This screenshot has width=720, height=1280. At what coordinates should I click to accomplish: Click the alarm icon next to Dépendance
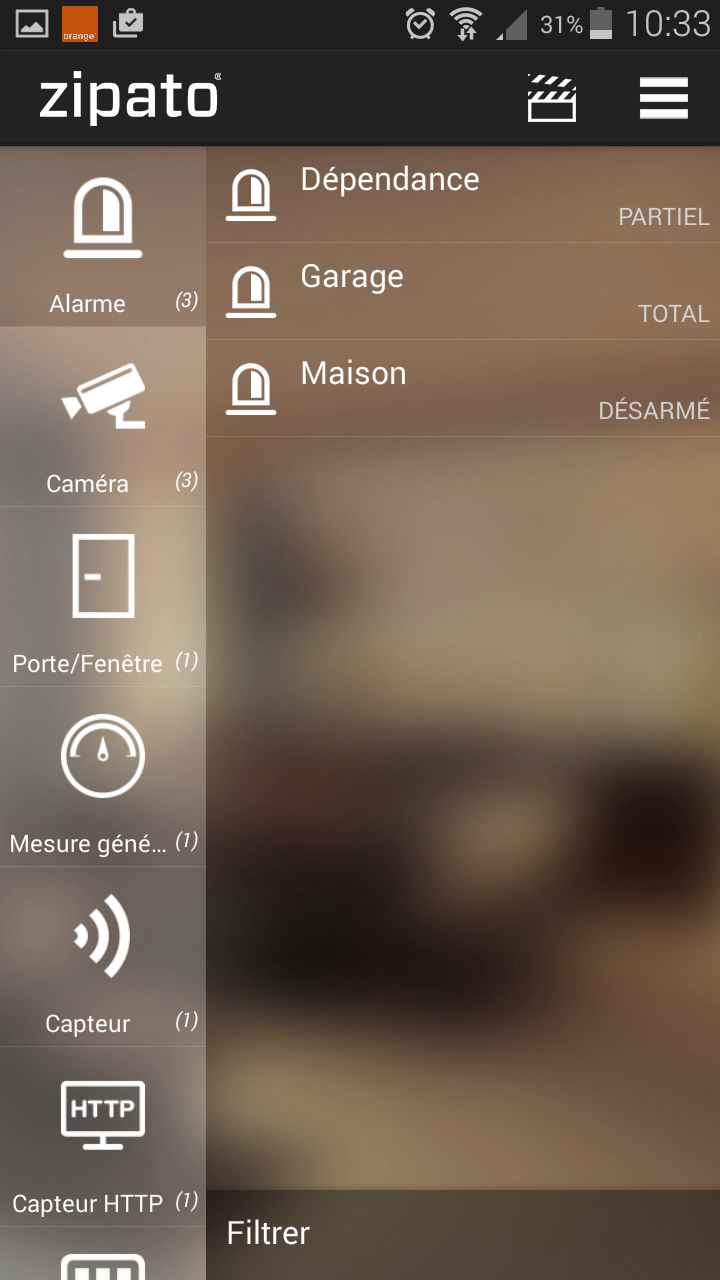point(251,194)
